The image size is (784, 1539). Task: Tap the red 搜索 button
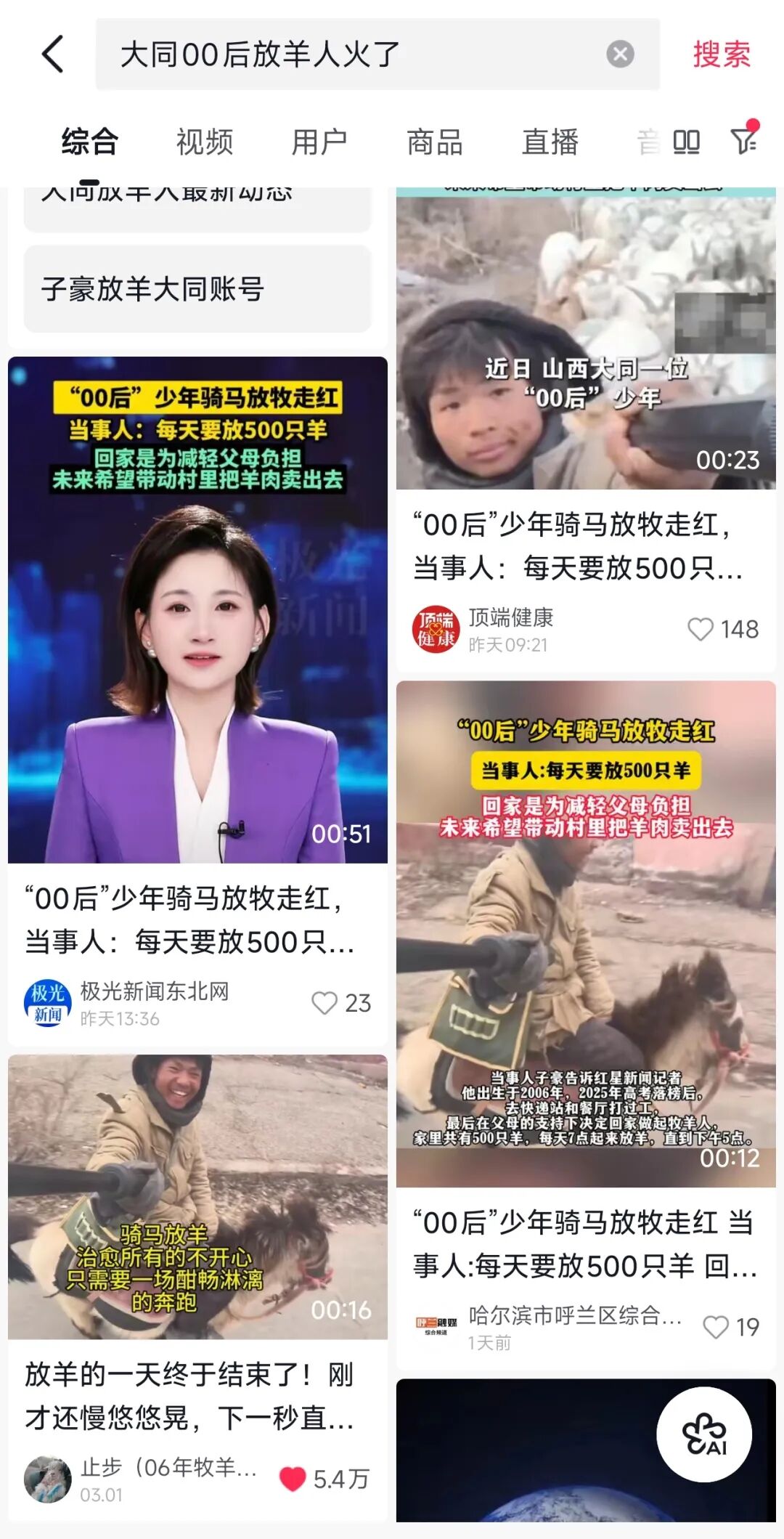[721, 54]
